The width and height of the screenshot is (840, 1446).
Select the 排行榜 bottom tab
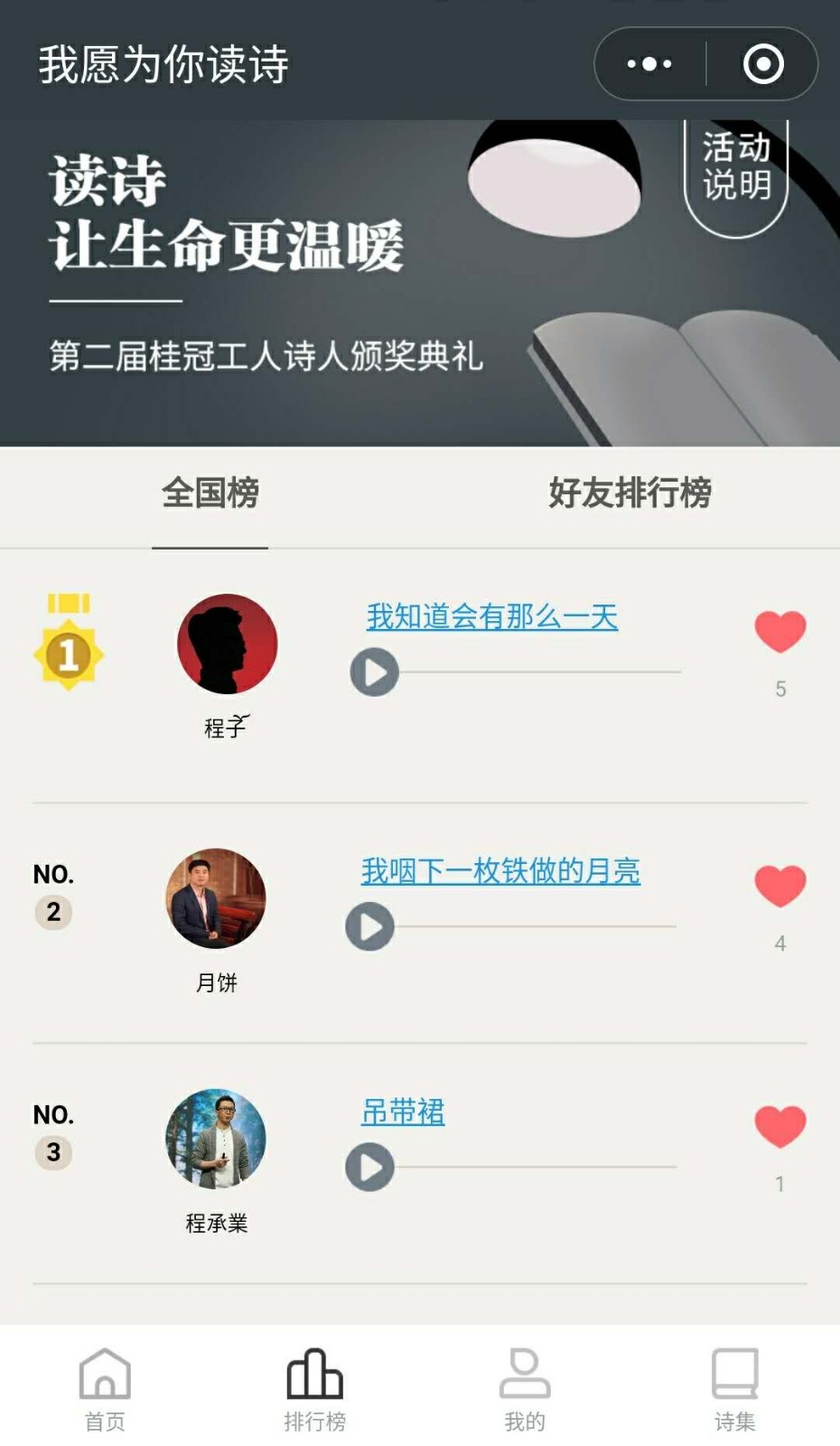tap(314, 1389)
